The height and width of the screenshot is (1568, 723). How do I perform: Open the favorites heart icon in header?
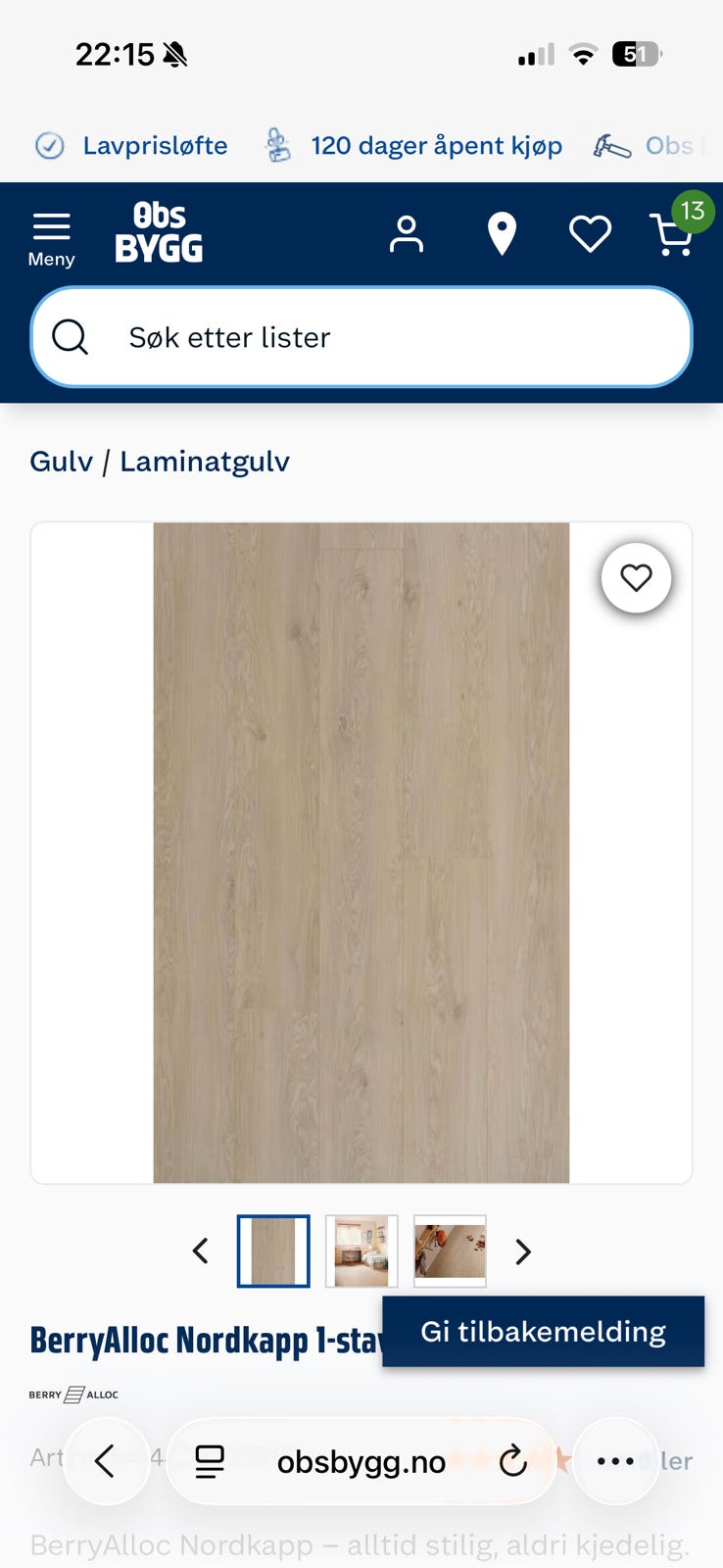click(590, 233)
